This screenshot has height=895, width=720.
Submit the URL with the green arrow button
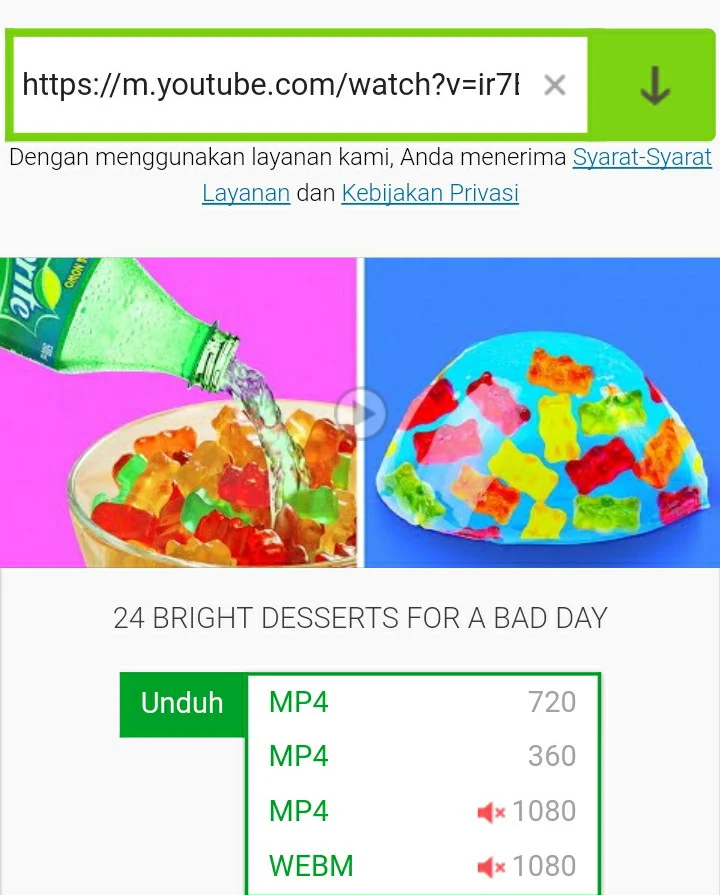(x=654, y=86)
